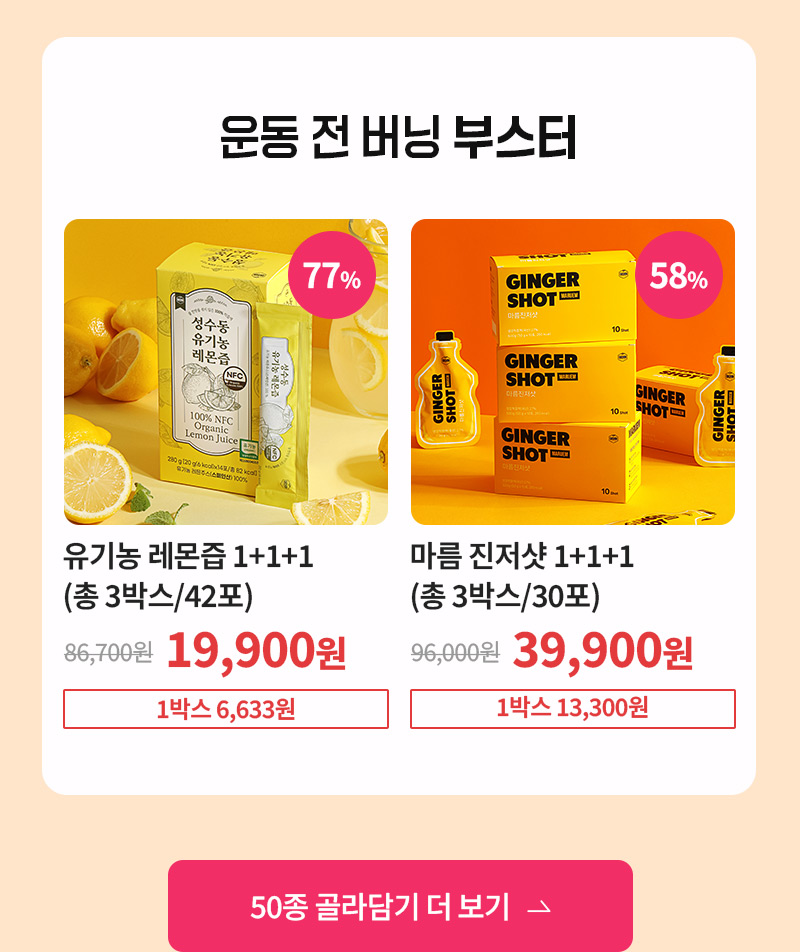Tap the 50종 골라담기 더 보기 button

[400, 906]
